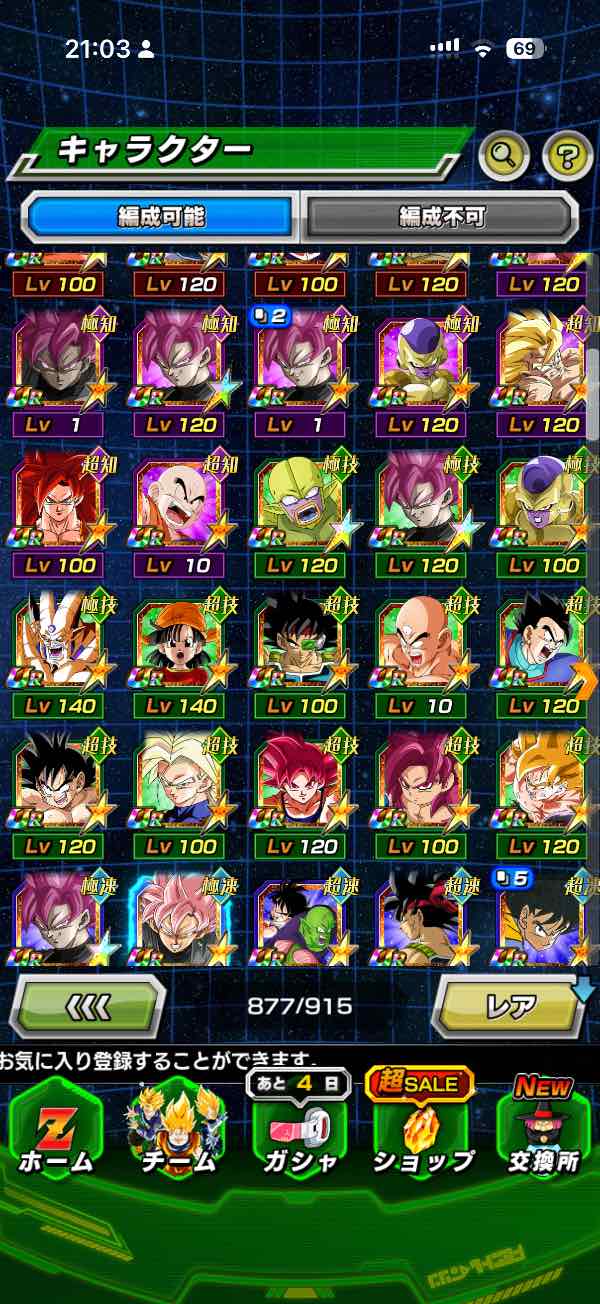The image size is (600, 1304).
Task: Switch to the 編成不可 tab
Action: pyautogui.click(x=441, y=216)
